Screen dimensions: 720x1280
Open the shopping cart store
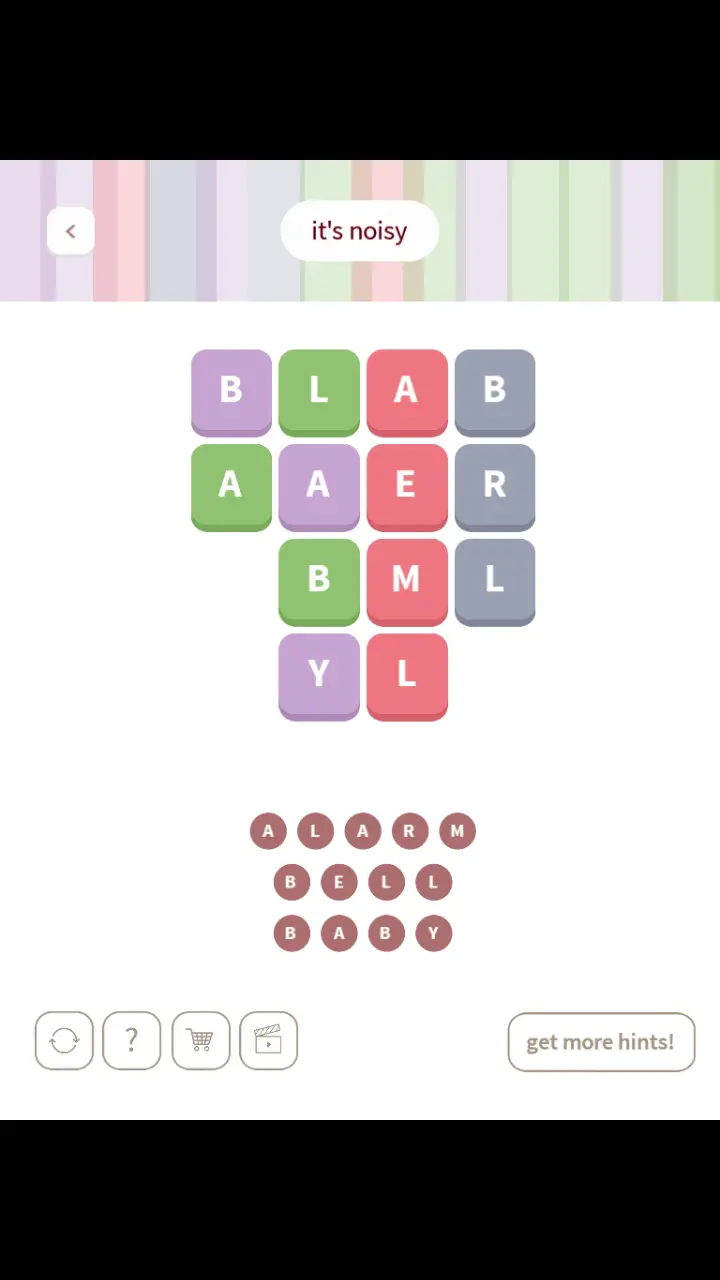click(201, 1041)
